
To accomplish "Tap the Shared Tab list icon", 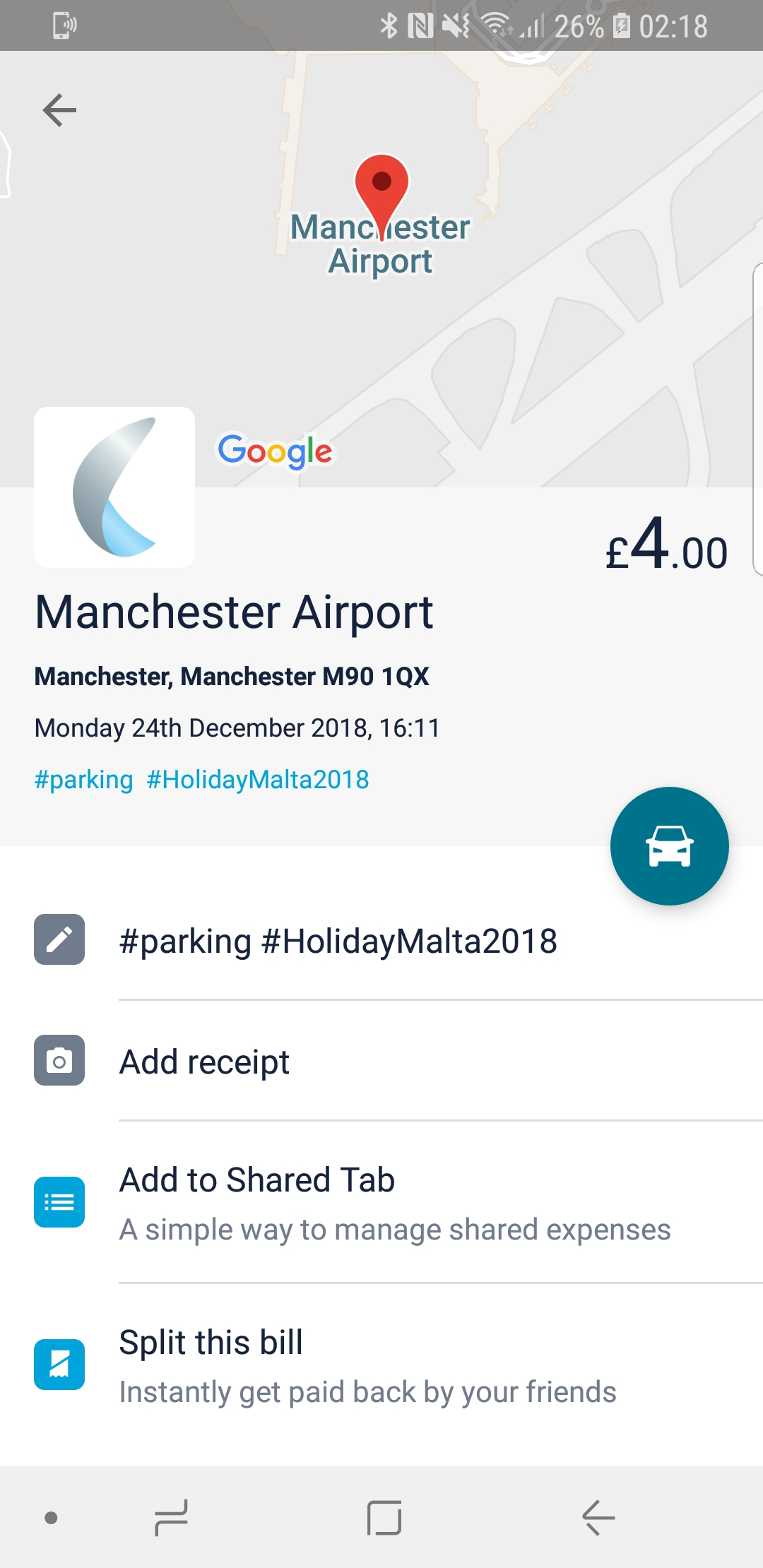I will [x=59, y=1201].
